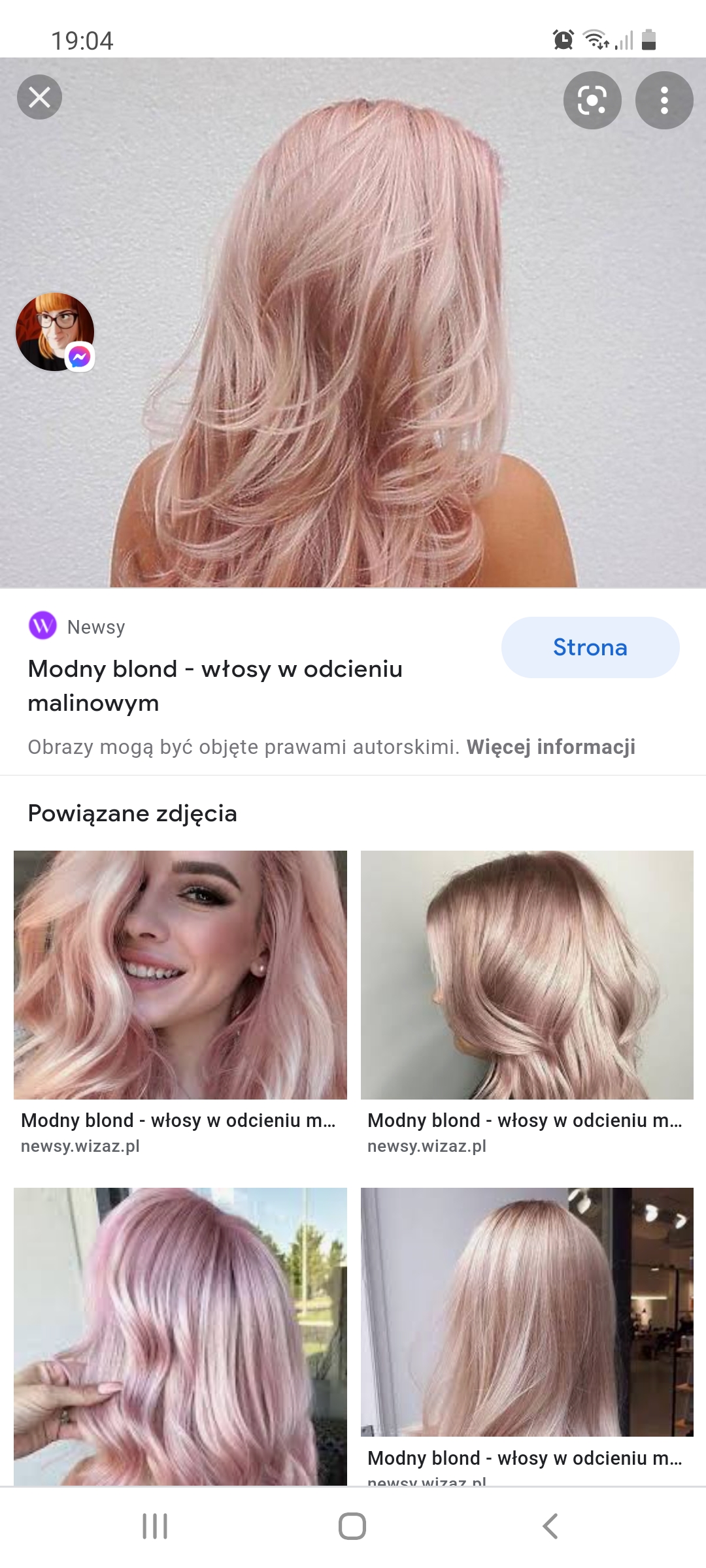Viewport: 706px width, 1568px height.
Task: Open recent apps from navigation bar
Action: pyautogui.click(x=155, y=1526)
